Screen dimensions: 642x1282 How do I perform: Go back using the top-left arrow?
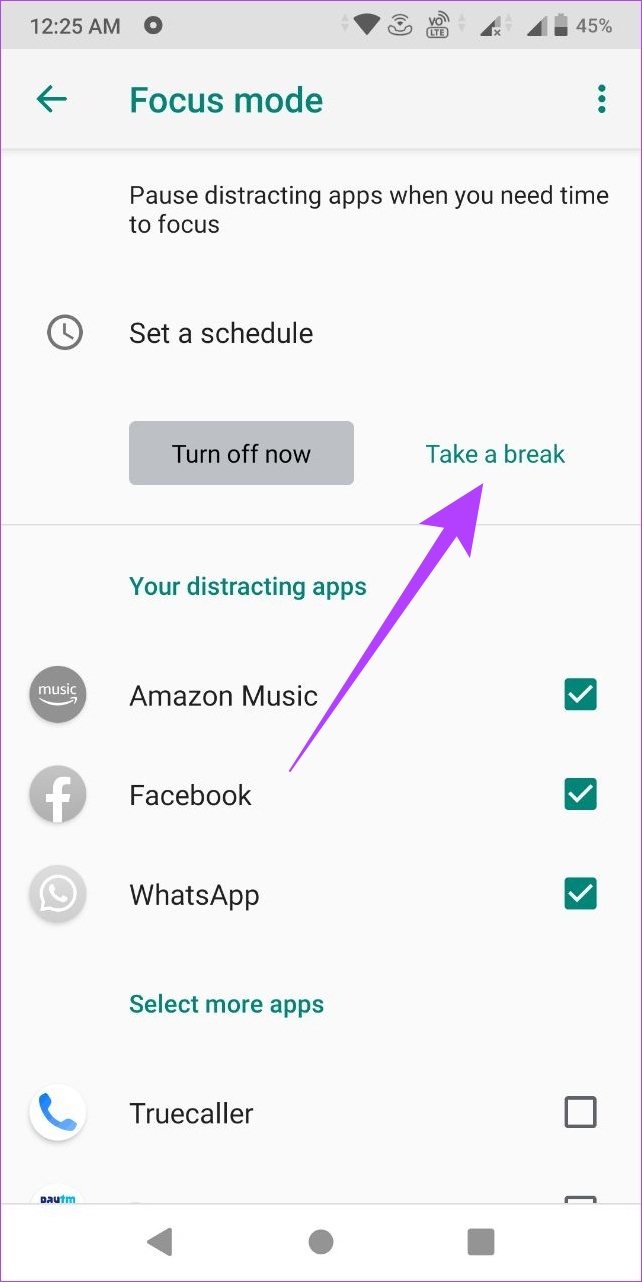pyautogui.click(x=51, y=99)
